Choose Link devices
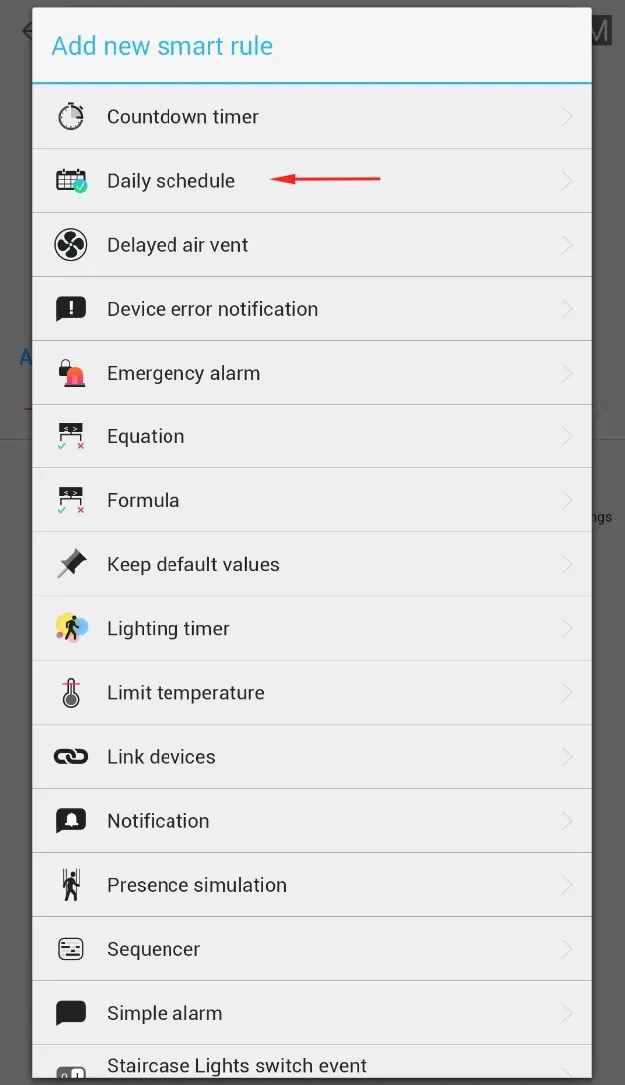 pos(161,757)
